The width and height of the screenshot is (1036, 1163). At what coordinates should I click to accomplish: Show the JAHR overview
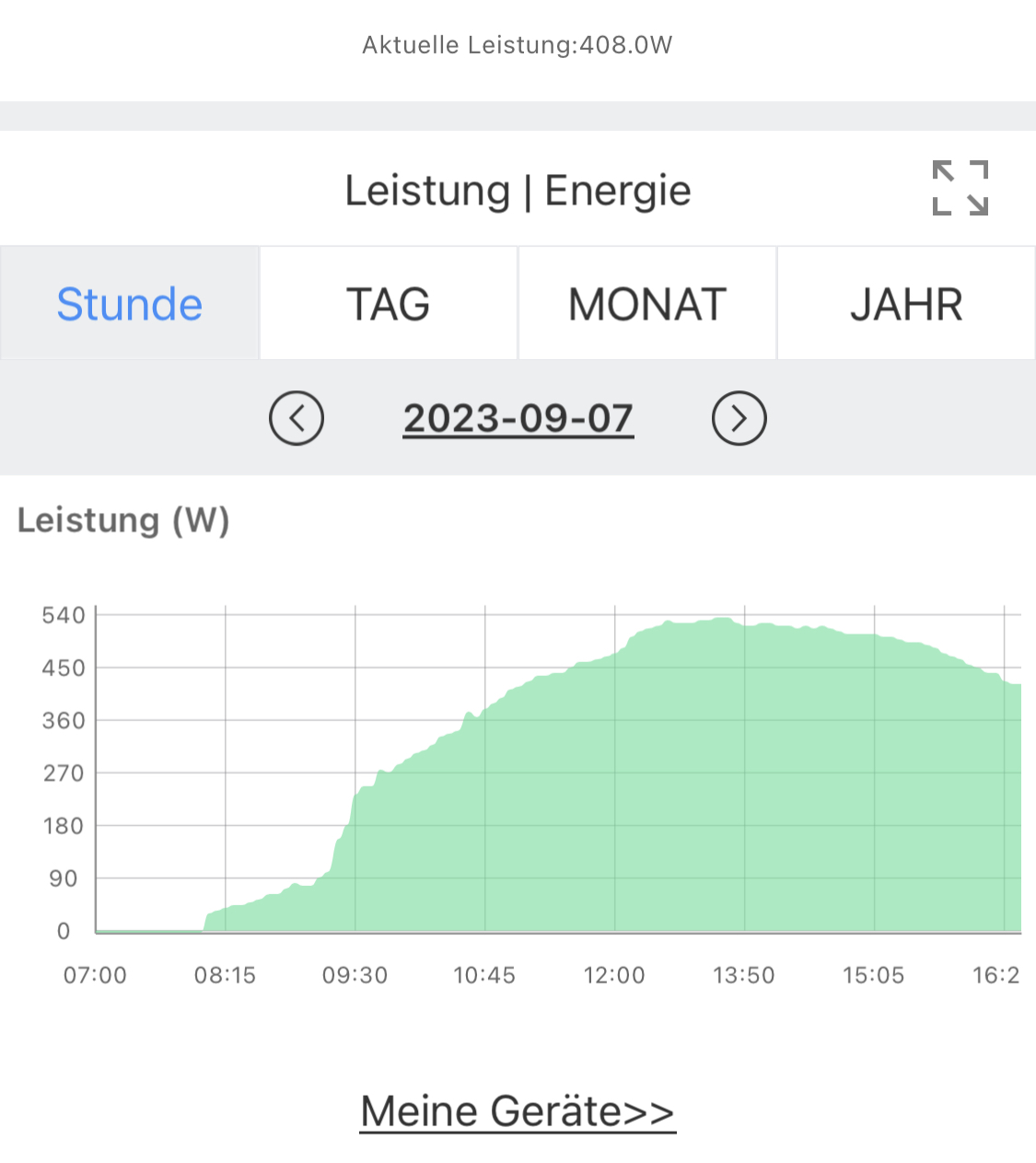[906, 304]
